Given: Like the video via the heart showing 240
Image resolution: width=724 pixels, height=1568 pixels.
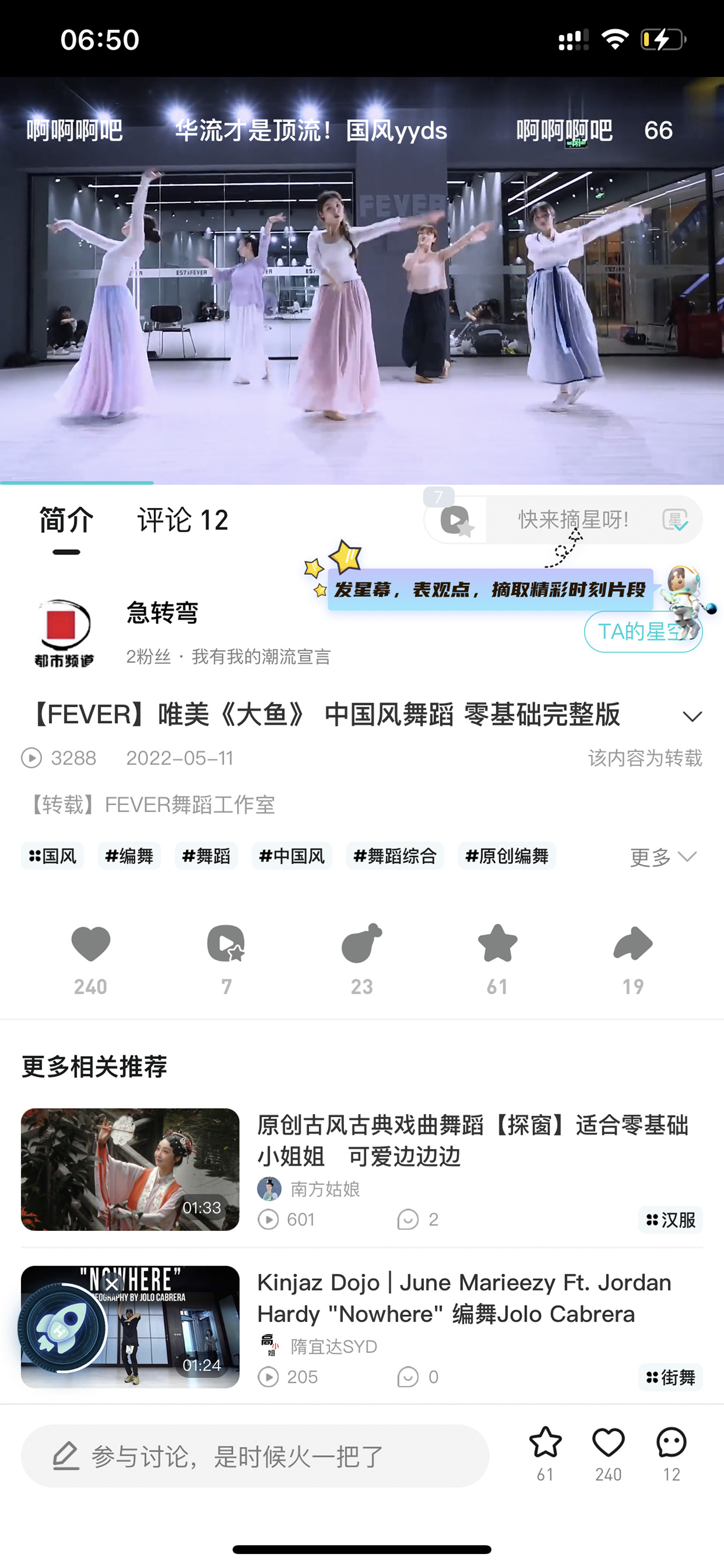Looking at the screenshot, I should coord(90,959).
